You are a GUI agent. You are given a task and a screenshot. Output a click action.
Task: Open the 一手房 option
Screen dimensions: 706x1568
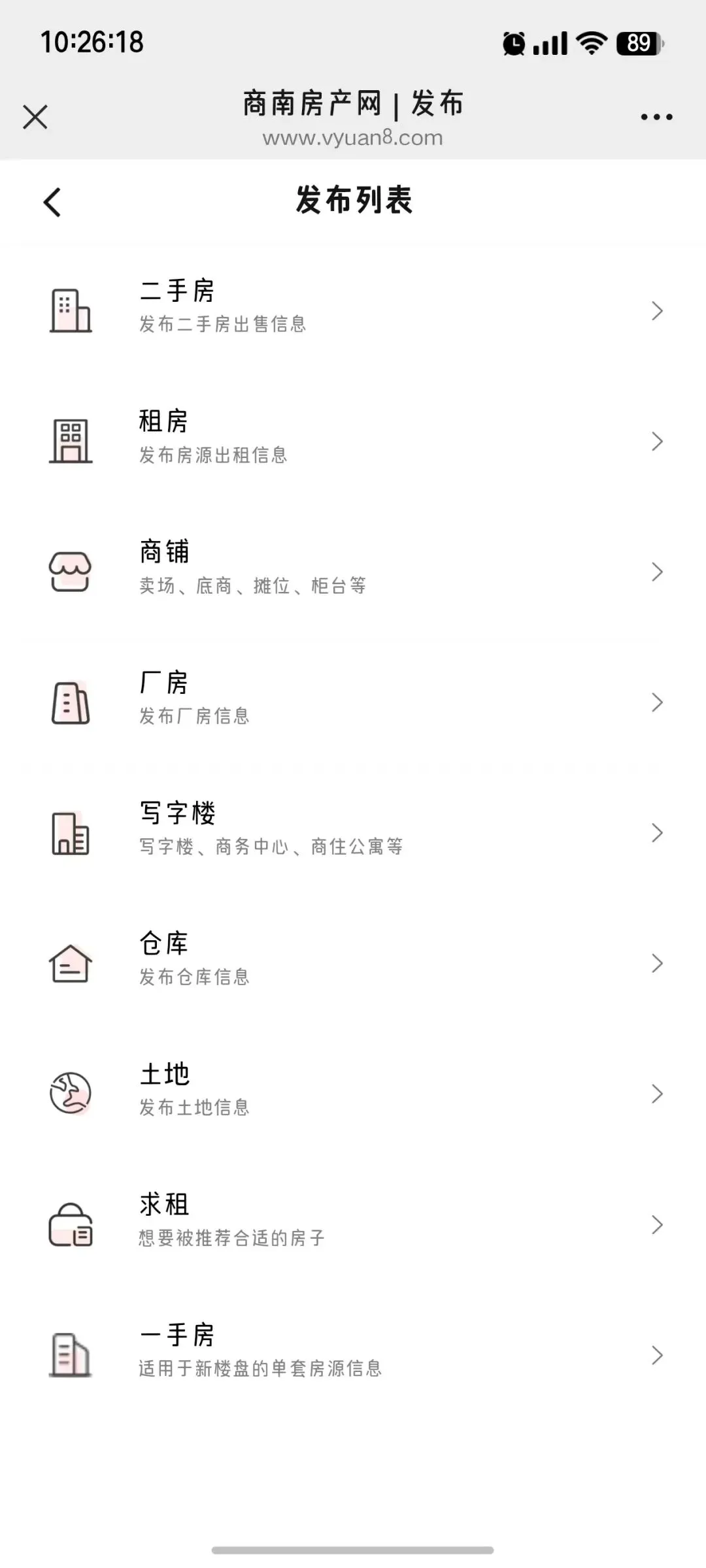click(x=353, y=1355)
